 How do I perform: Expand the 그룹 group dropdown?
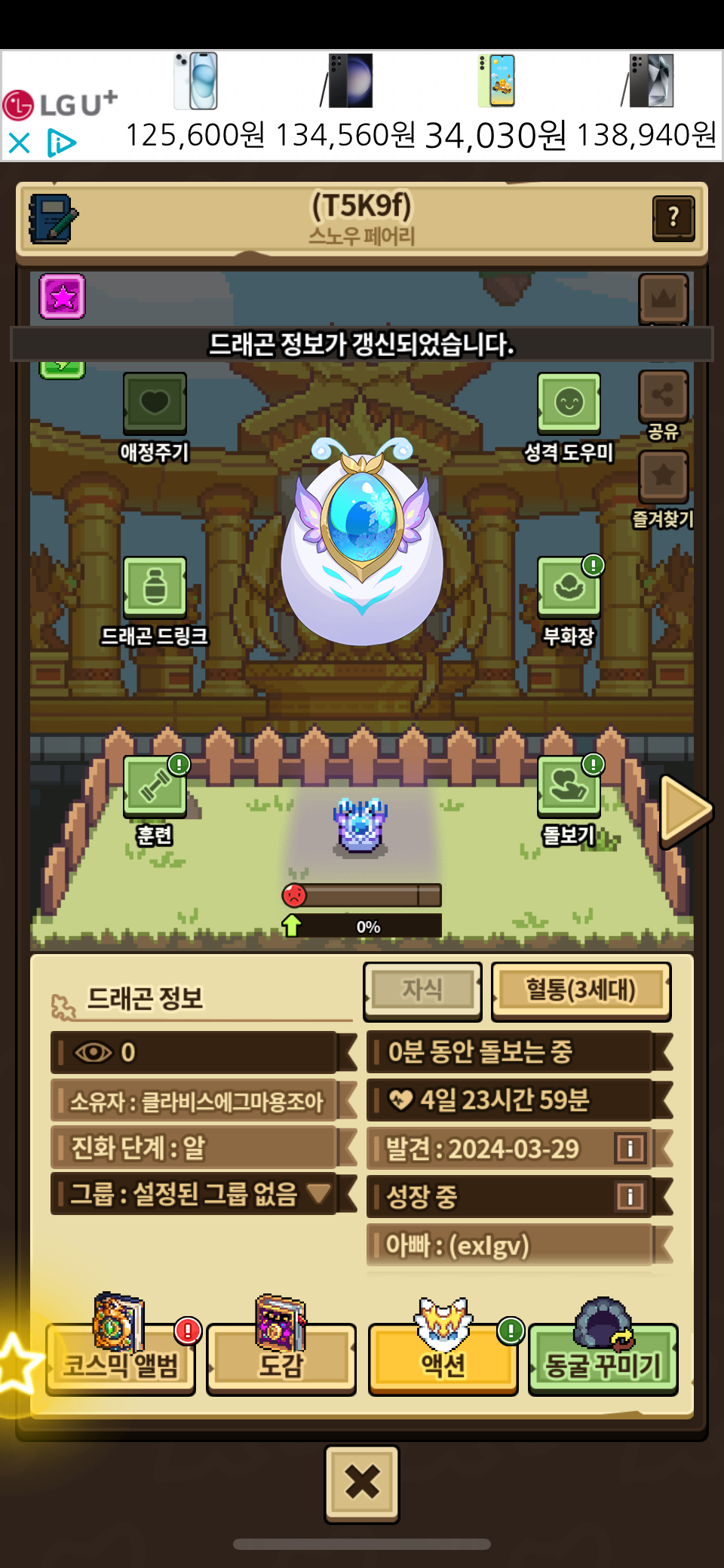coord(319,1193)
